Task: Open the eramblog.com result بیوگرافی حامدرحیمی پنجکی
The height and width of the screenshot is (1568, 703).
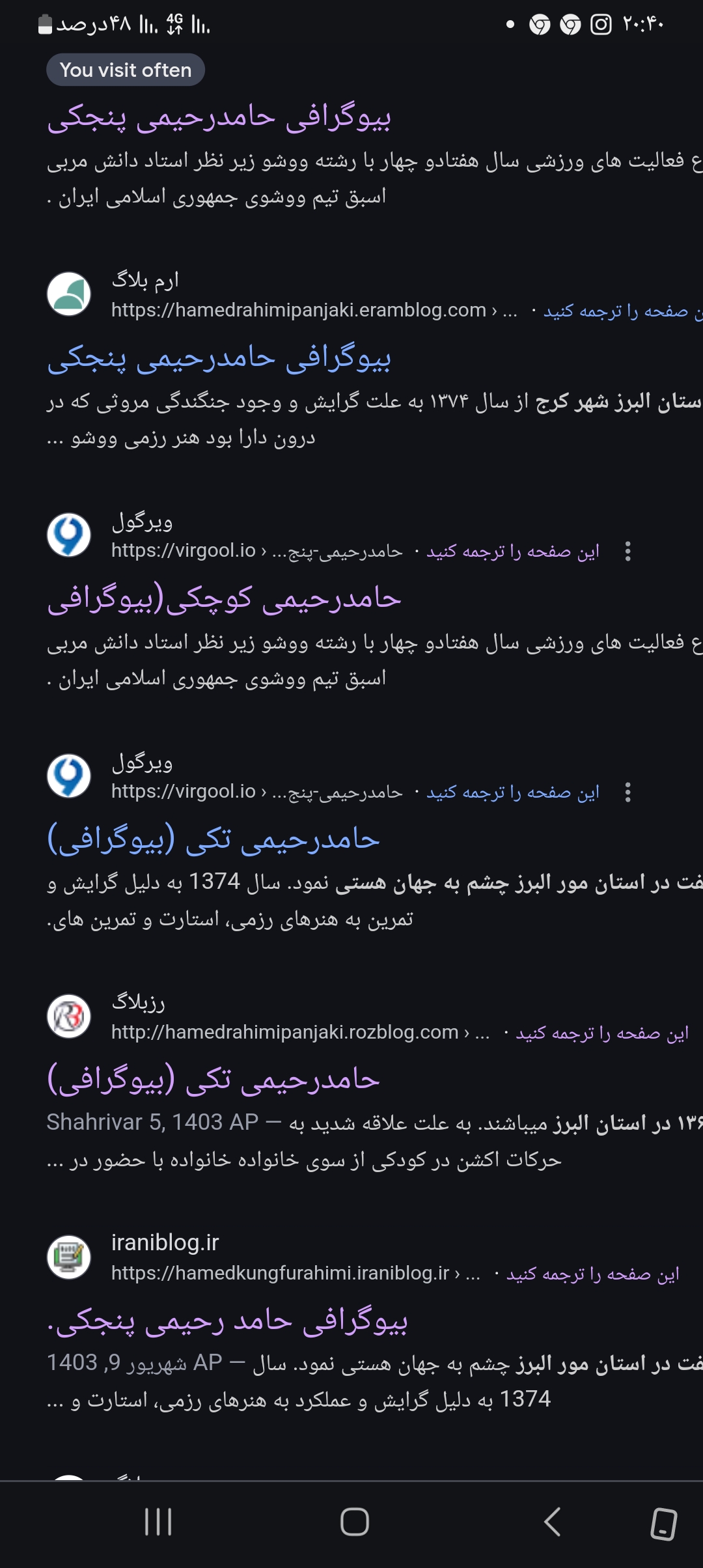Action: click(219, 359)
